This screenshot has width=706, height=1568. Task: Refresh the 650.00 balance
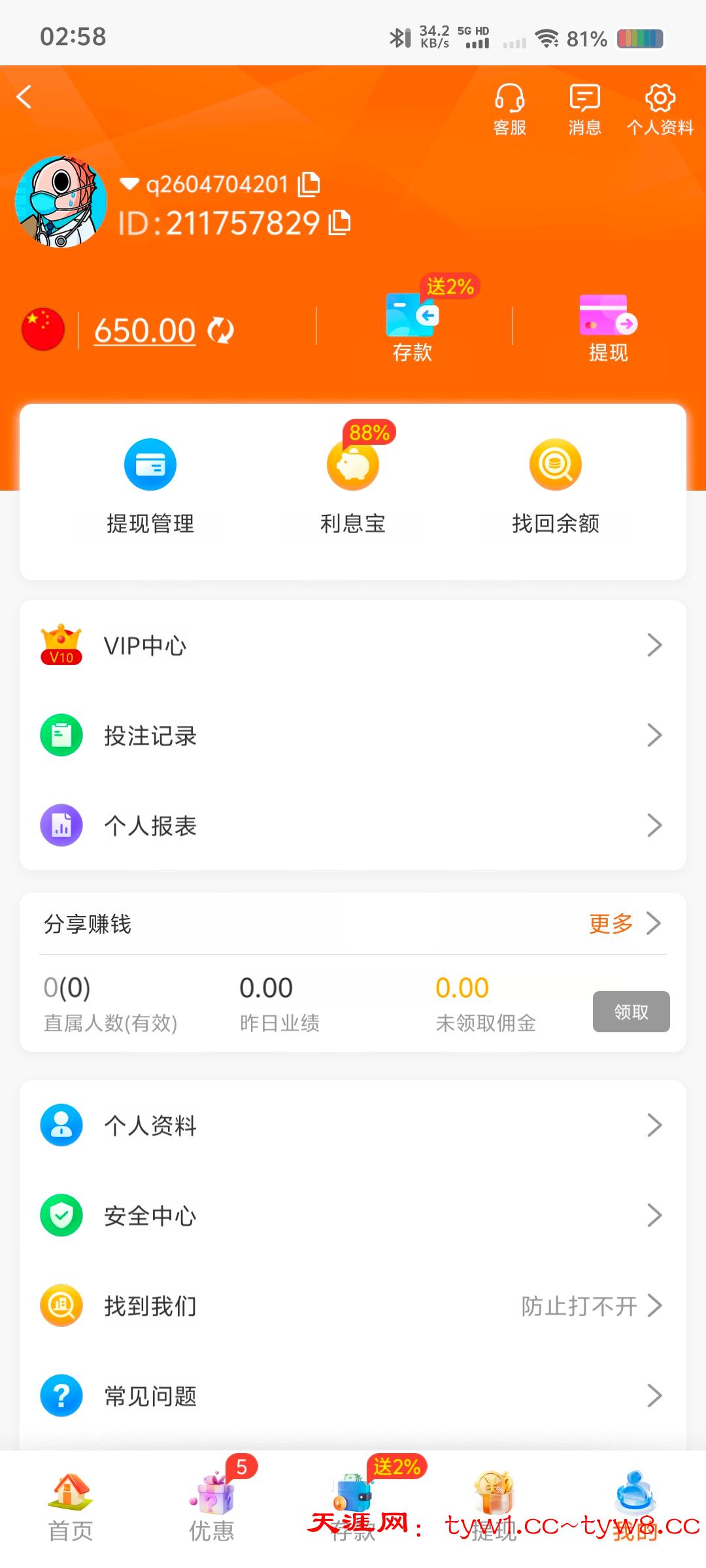[221, 330]
